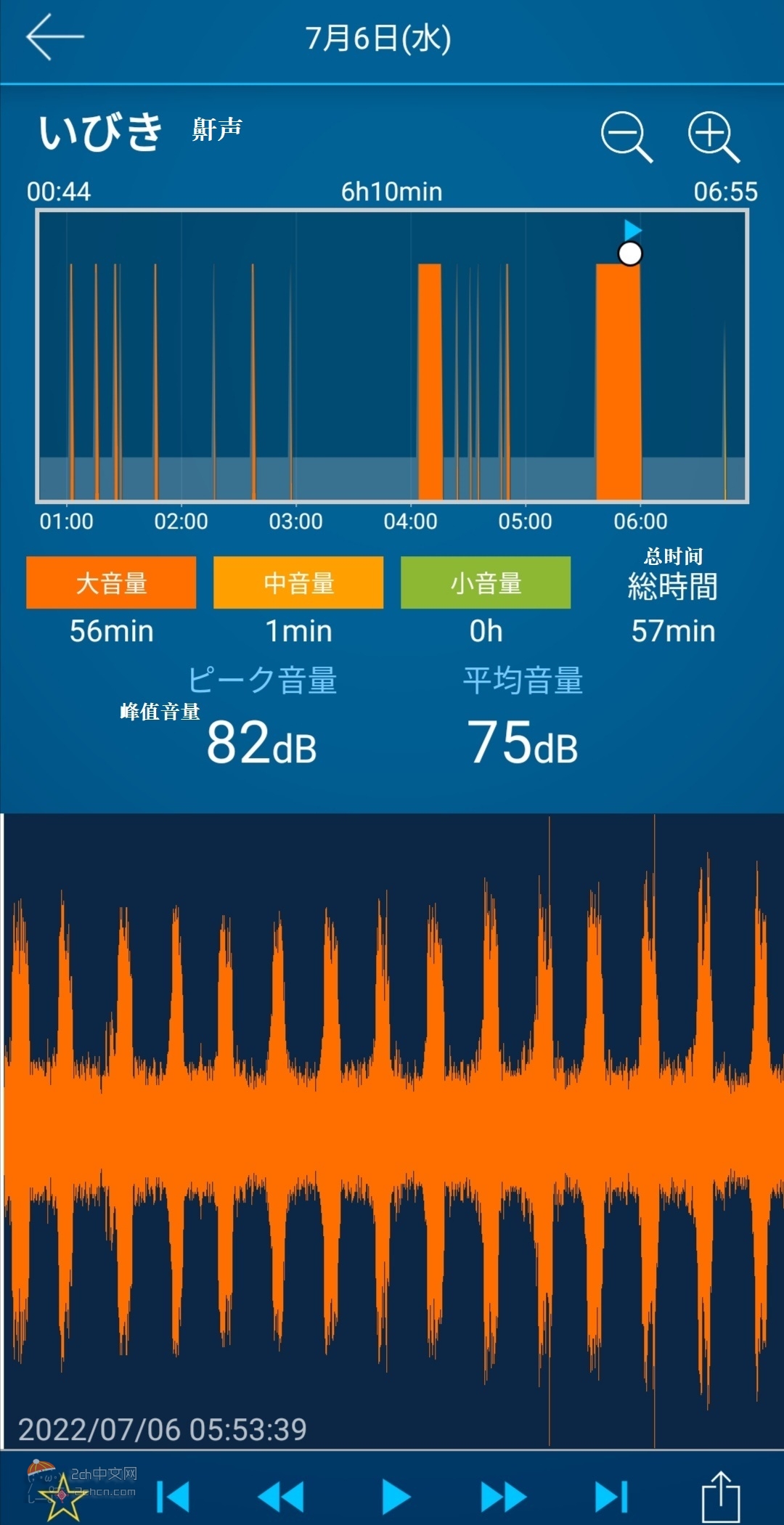Play the snoring recording

(396, 1497)
